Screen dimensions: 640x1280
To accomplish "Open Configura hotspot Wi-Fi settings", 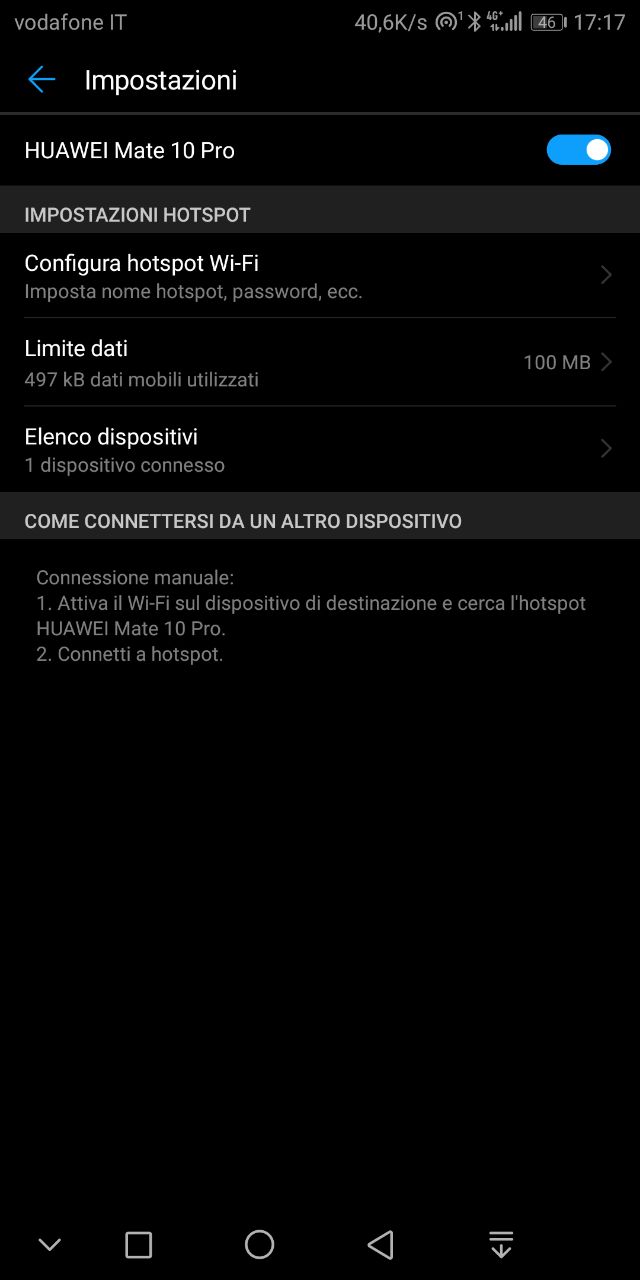I will tap(320, 276).
